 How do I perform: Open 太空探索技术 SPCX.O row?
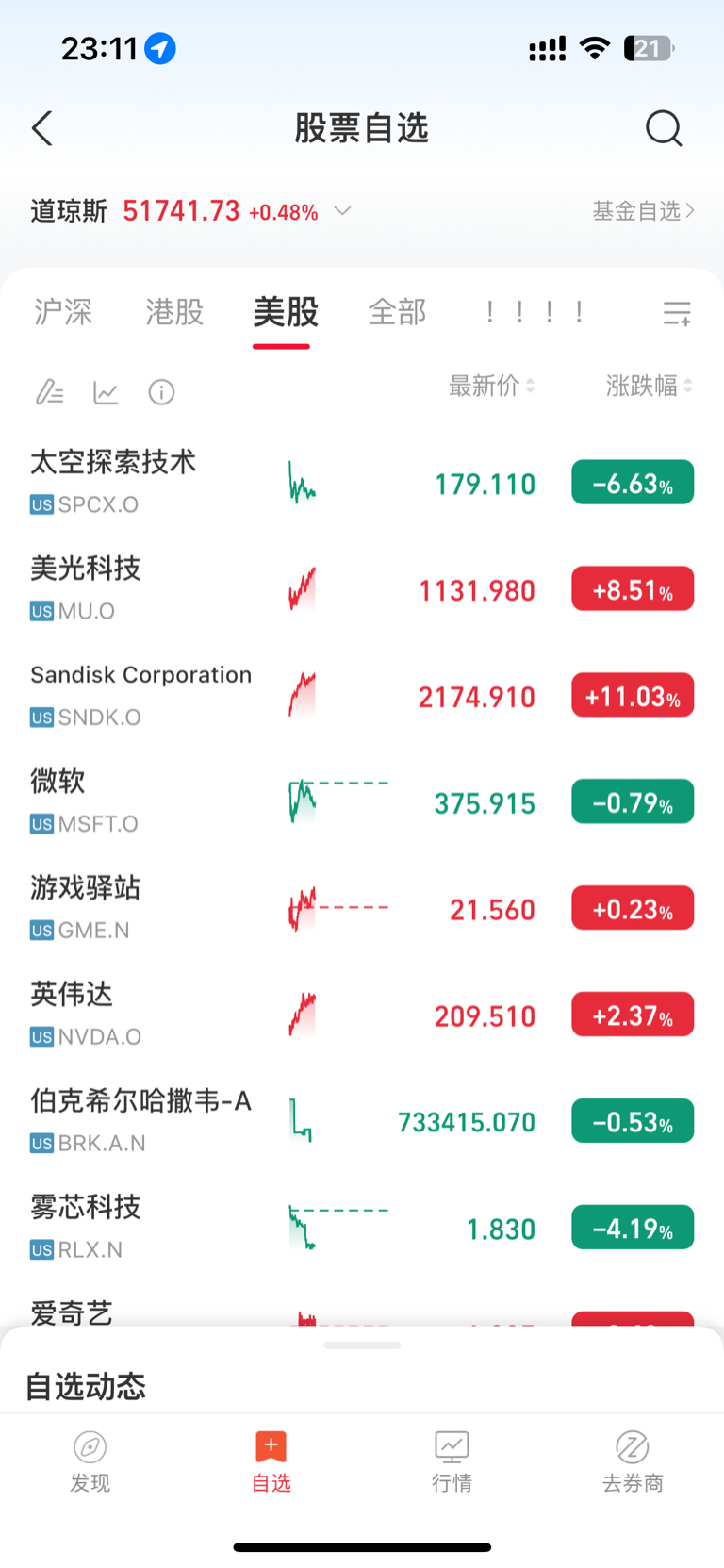[x=362, y=483]
